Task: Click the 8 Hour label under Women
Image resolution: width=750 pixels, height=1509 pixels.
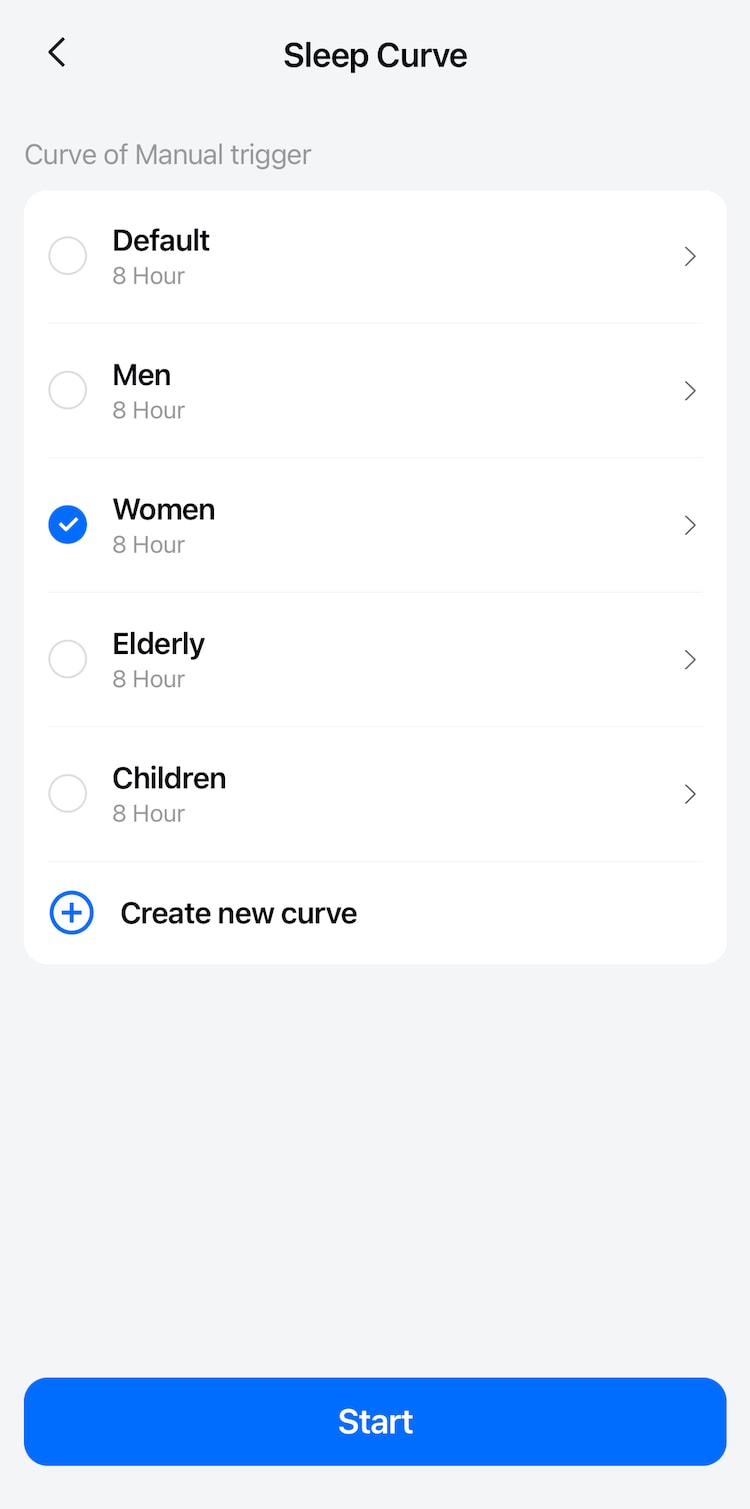Action: [x=148, y=544]
